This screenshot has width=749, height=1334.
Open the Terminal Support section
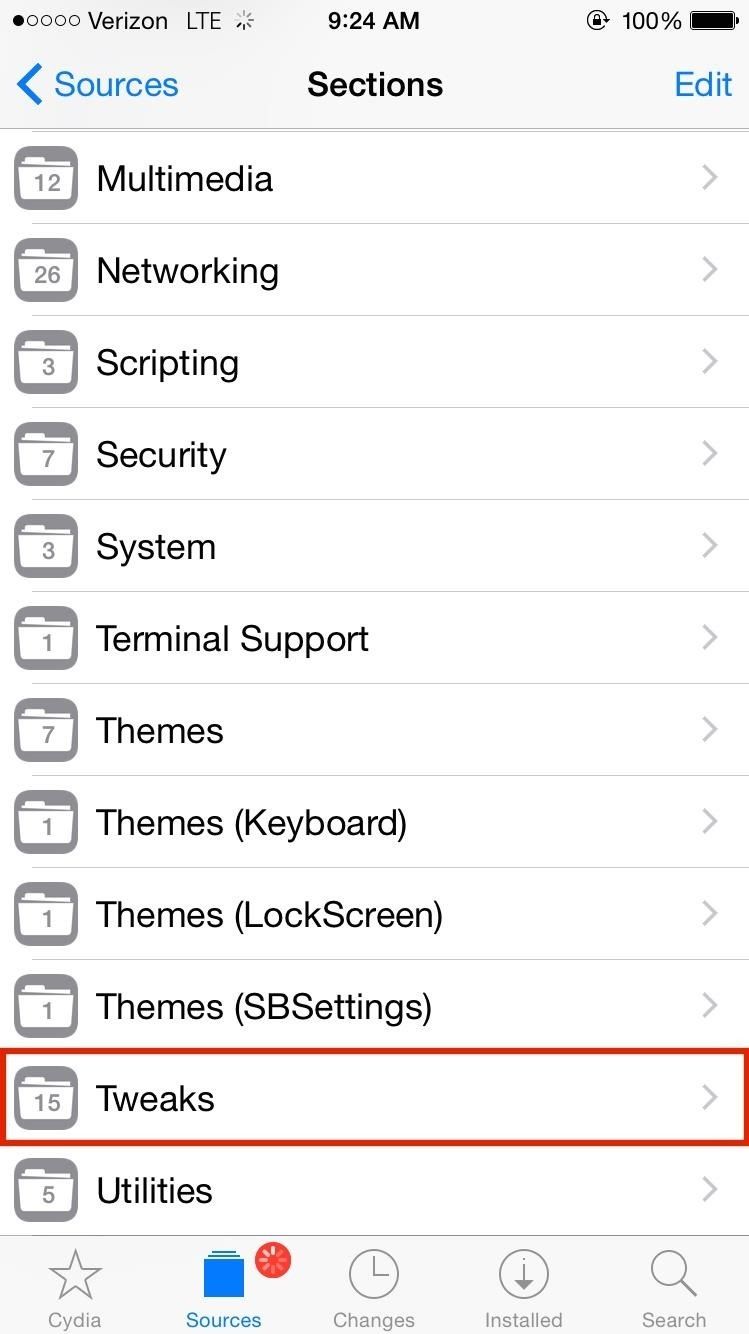(x=374, y=639)
